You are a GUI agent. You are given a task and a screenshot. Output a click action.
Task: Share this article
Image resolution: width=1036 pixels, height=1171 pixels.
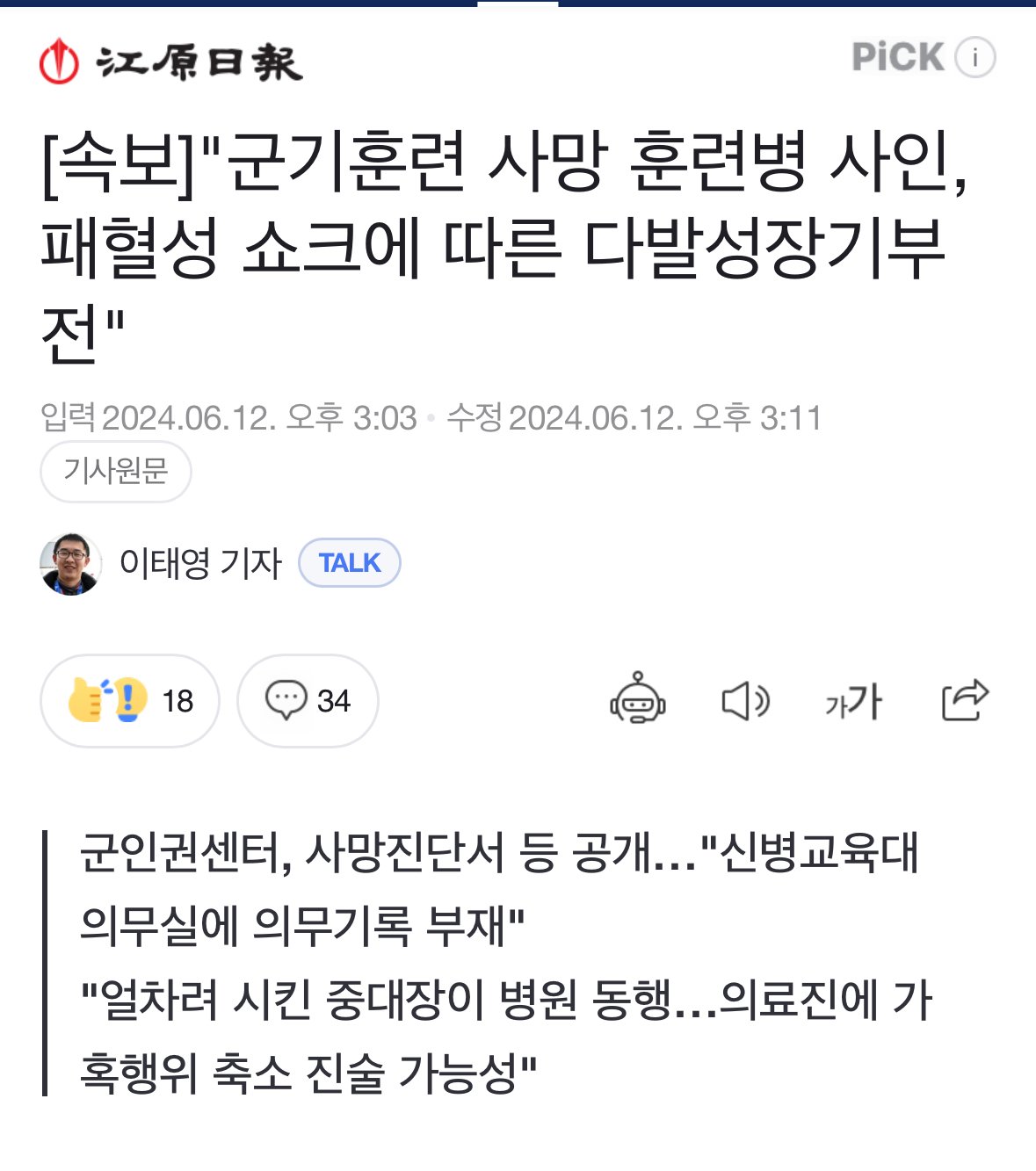pos(964,700)
